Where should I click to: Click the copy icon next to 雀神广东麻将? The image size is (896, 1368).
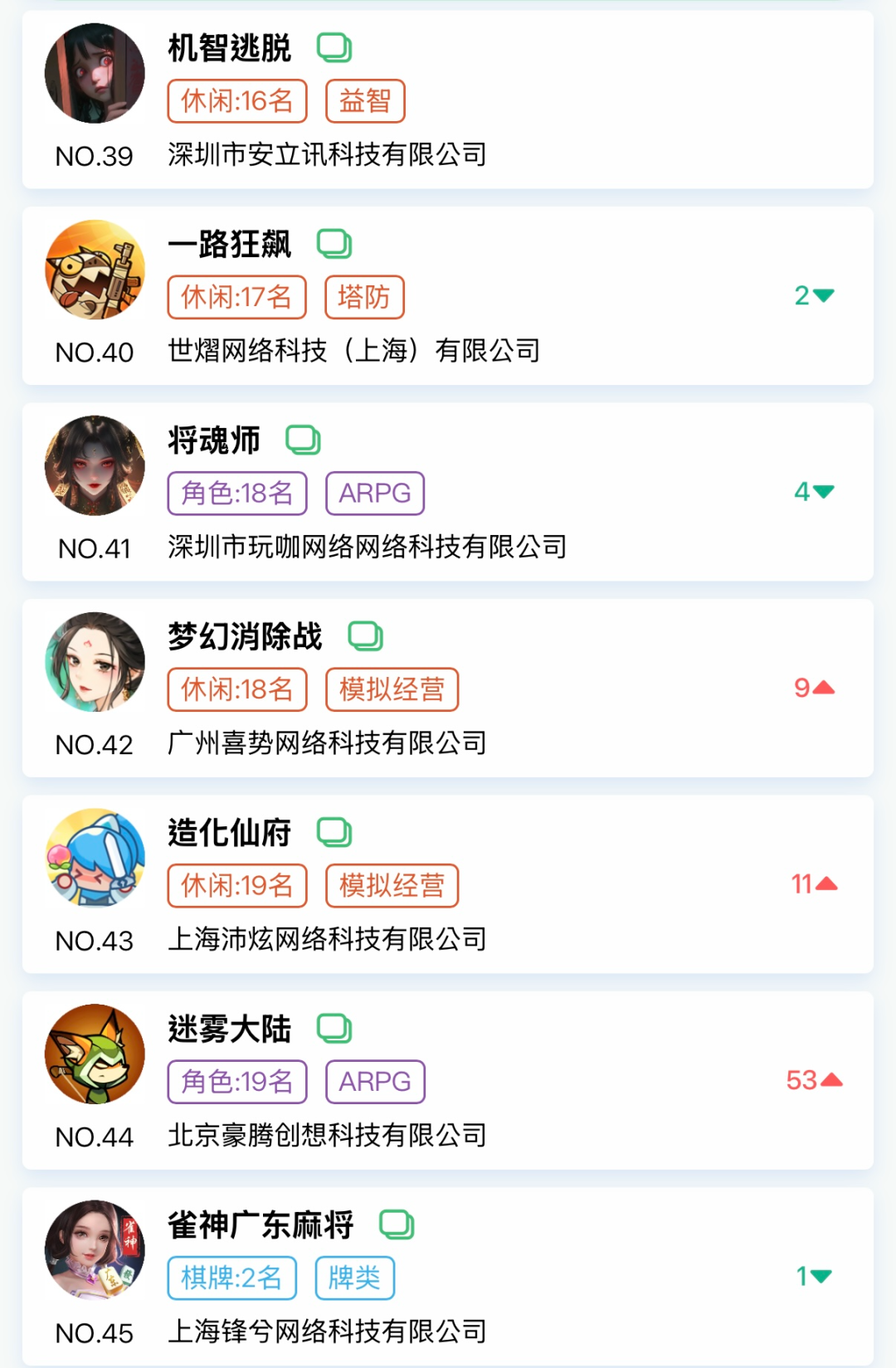click(397, 1222)
